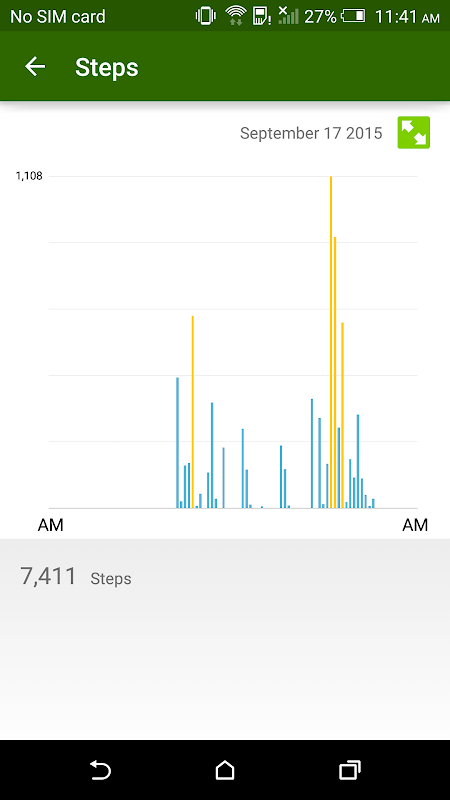Expand the step chart to fullscreen

click(413, 133)
